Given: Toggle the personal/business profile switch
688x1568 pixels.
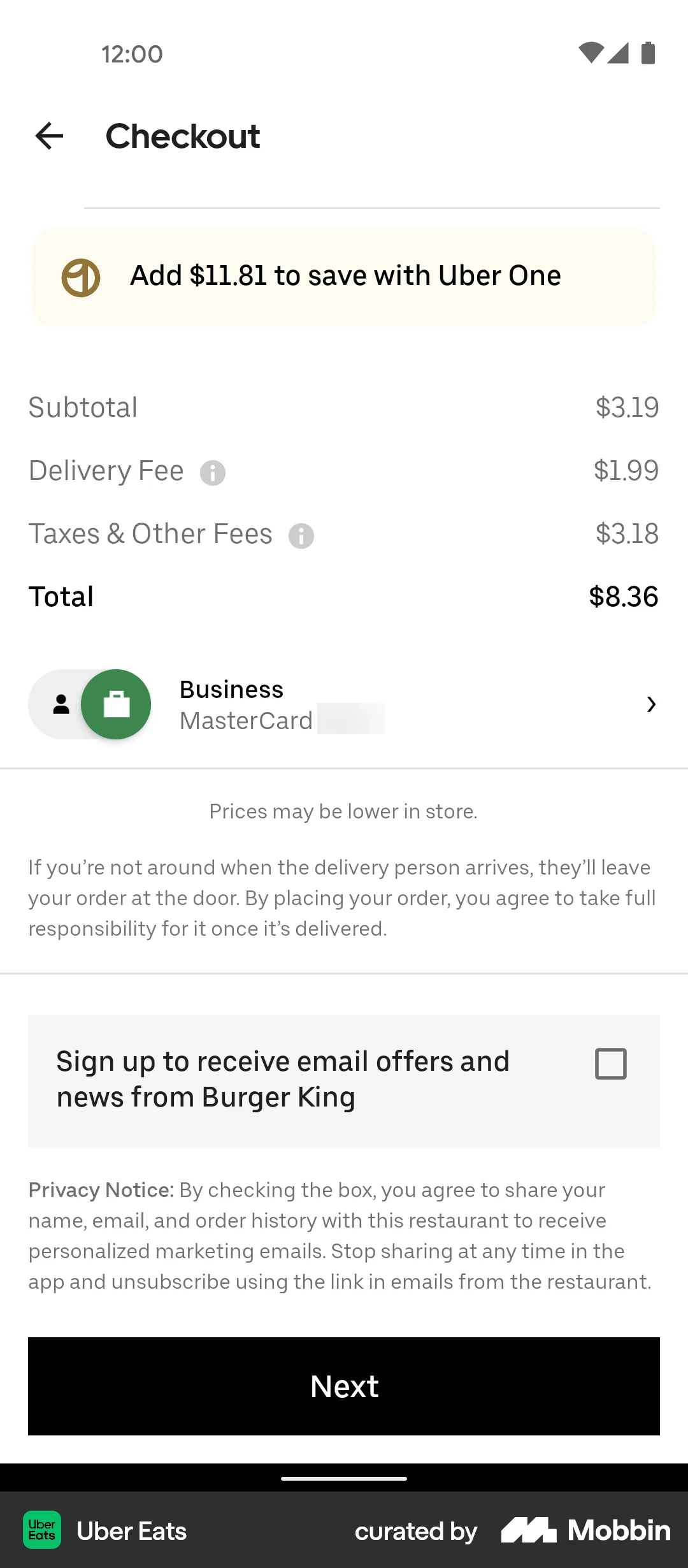Looking at the screenshot, I should (x=90, y=704).
